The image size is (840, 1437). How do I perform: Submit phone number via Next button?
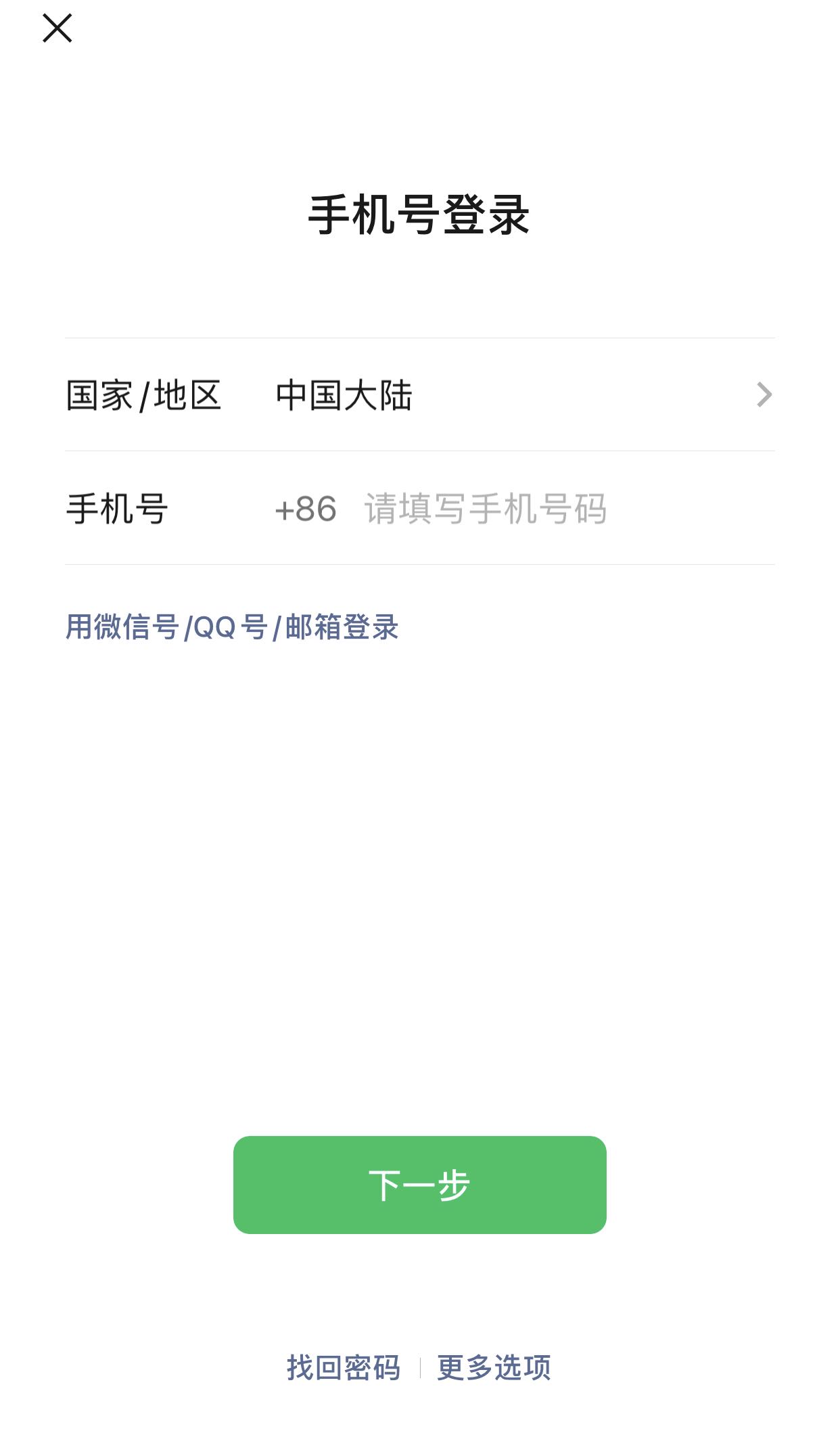pyautogui.click(x=419, y=1184)
